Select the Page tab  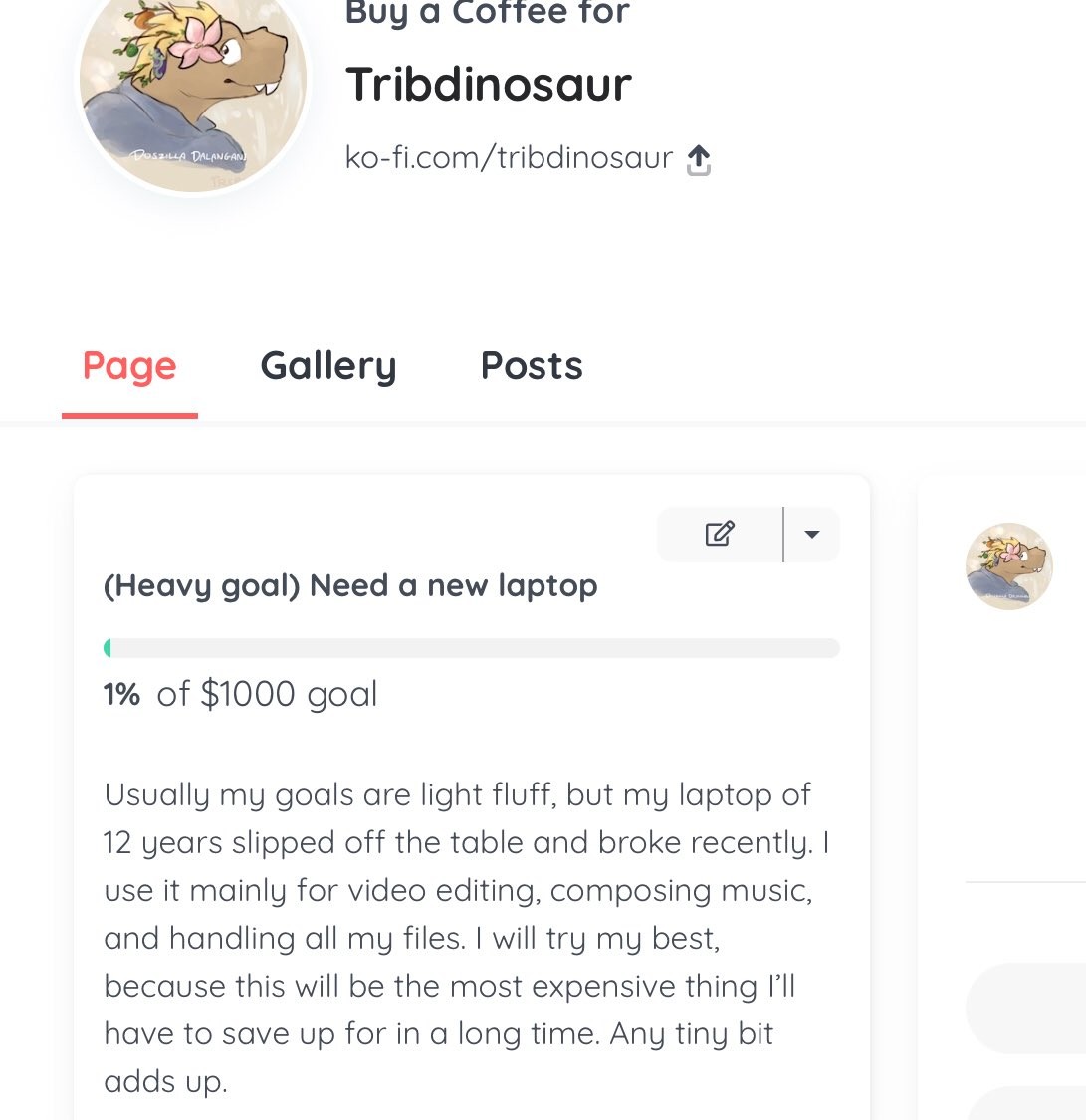(129, 366)
